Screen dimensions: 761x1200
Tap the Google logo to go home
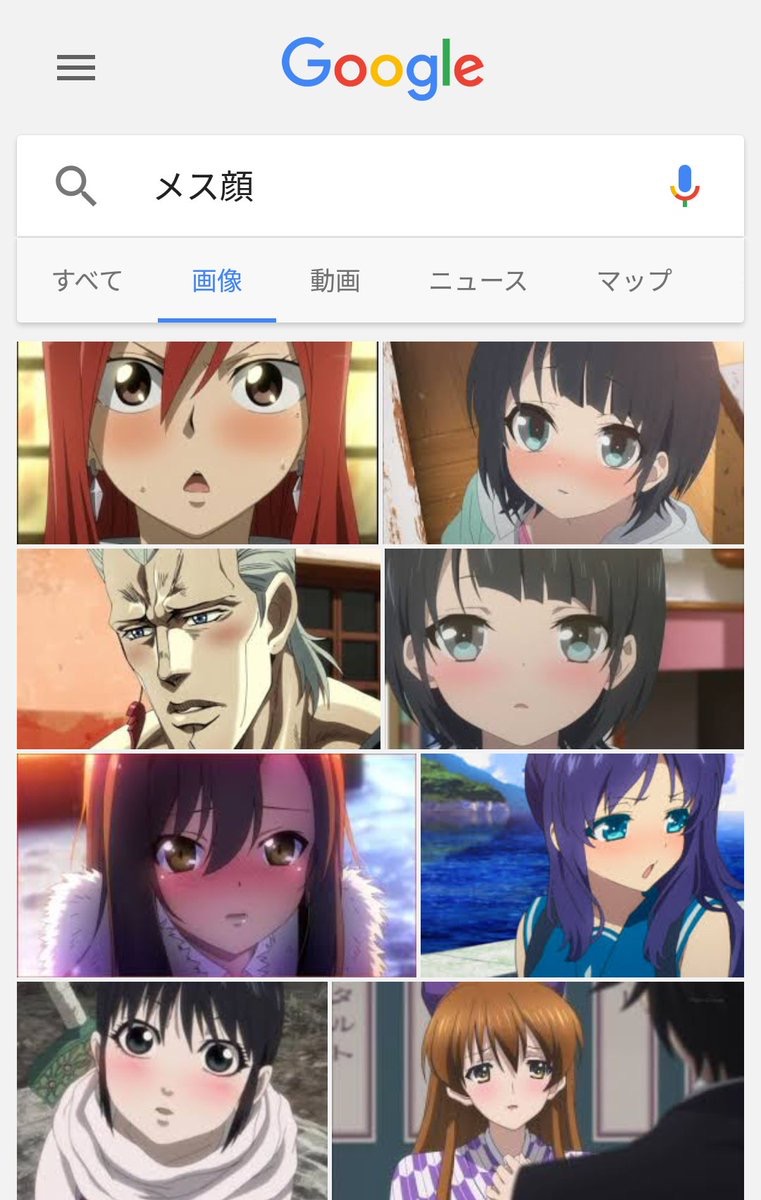coord(382,66)
